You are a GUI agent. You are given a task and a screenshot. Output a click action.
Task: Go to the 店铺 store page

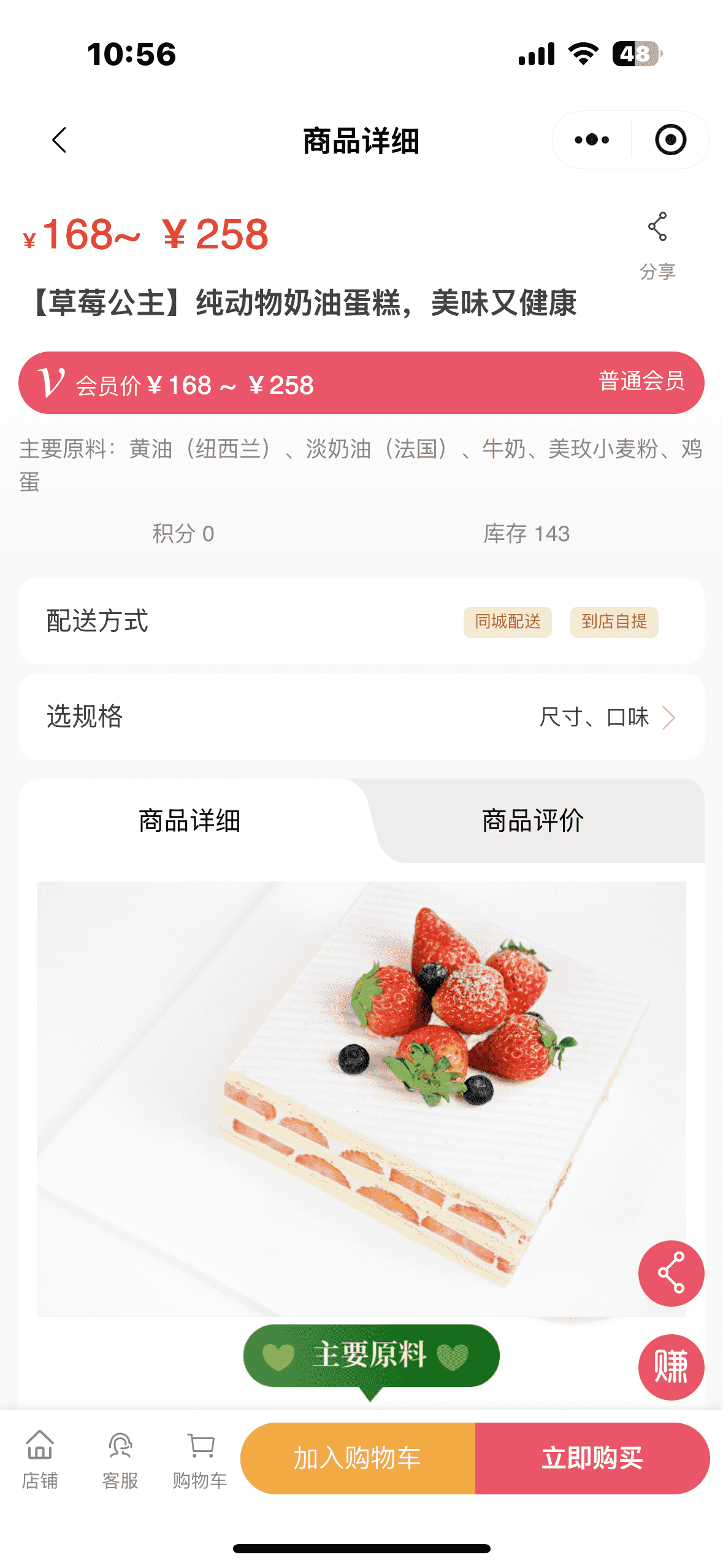(x=40, y=1459)
